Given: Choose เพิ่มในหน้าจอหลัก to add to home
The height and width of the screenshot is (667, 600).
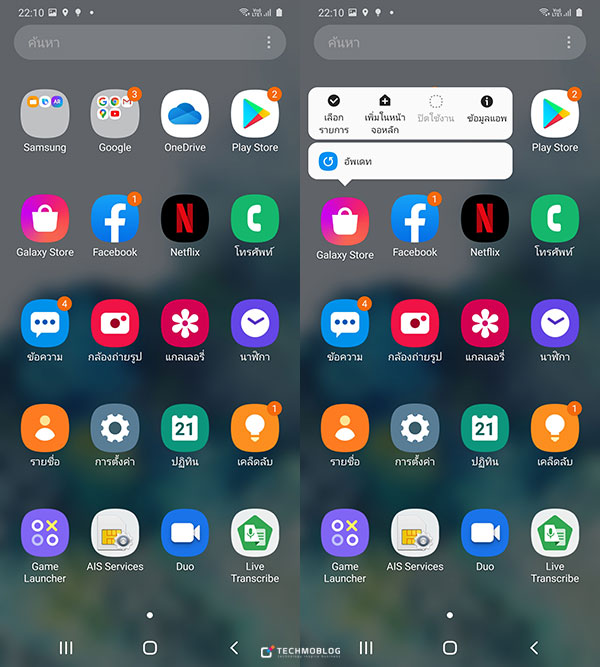Looking at the screenshot, I should tap(385, 113).
